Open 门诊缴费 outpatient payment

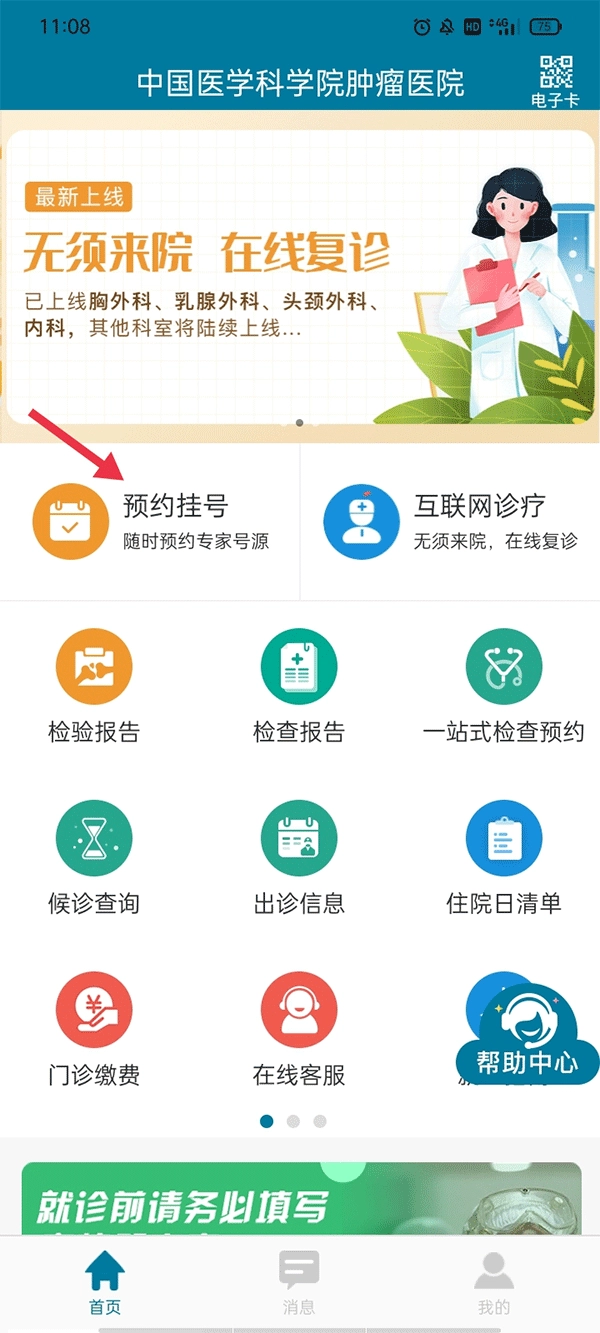(x=94, y=1030)
